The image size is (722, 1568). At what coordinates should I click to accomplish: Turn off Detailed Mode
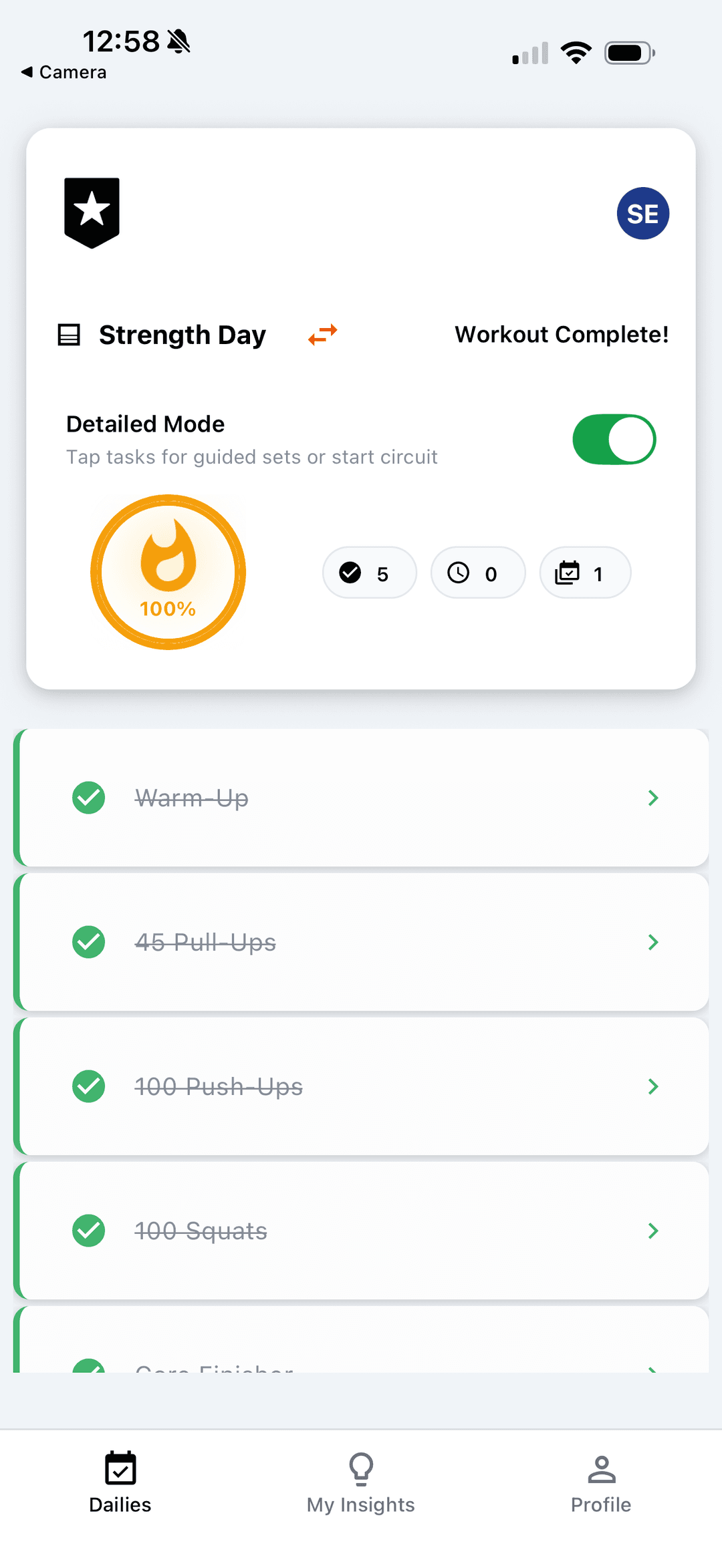tap(614, 440)
